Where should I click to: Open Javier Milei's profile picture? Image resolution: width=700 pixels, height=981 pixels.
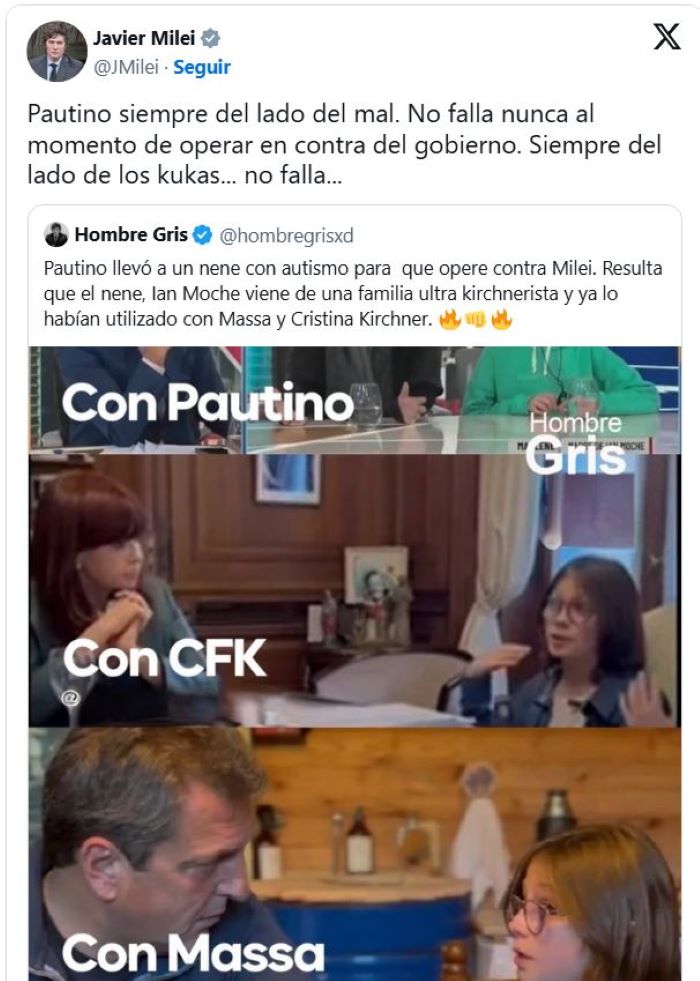(x=56, y=51)
